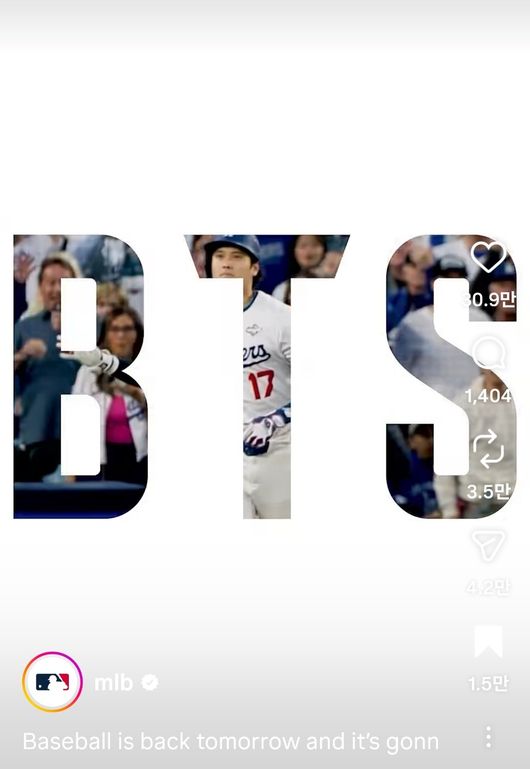Image resolution: width=530 pixels, height=769 pixels.
Task: Like this MLB reel
Action: tap(488, 256)
